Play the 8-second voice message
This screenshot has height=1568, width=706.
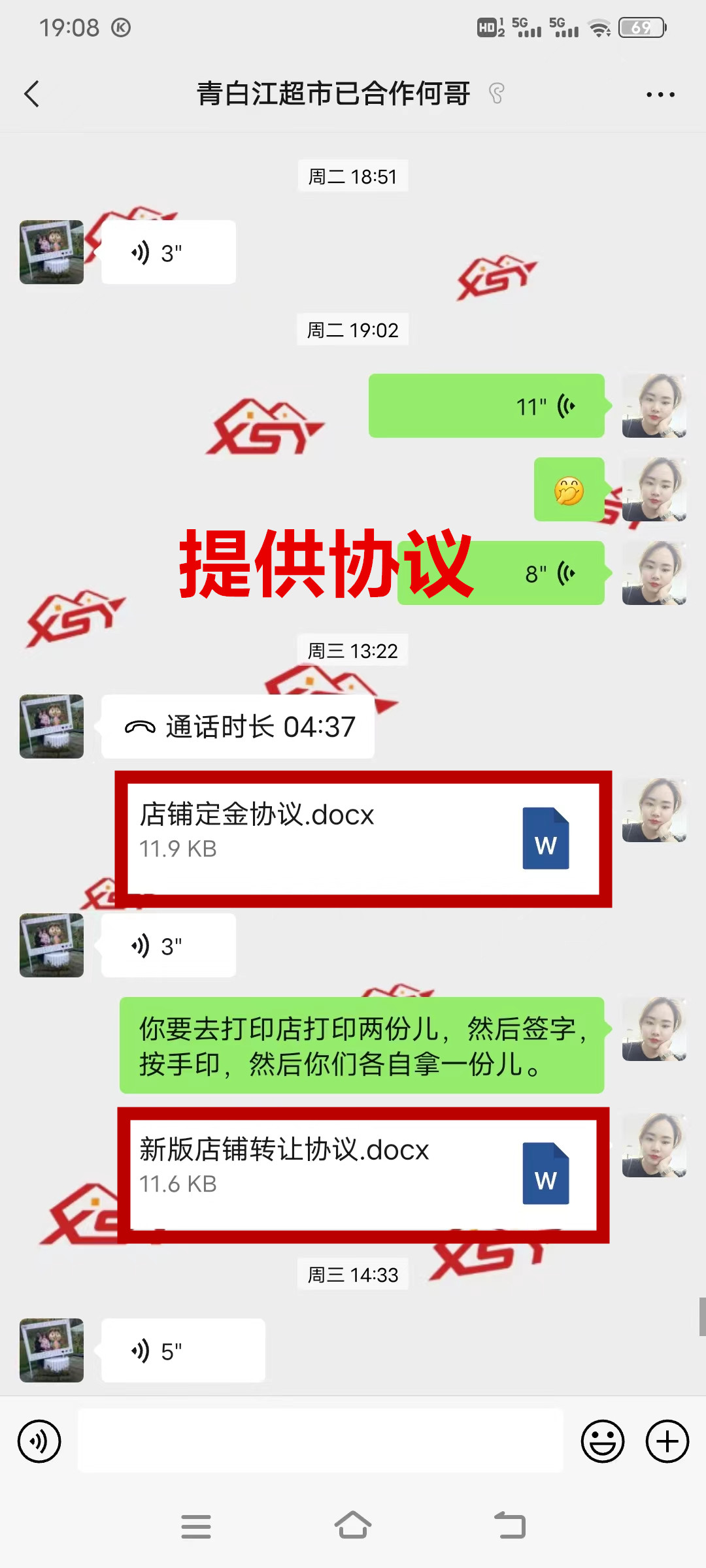[536, 574]
